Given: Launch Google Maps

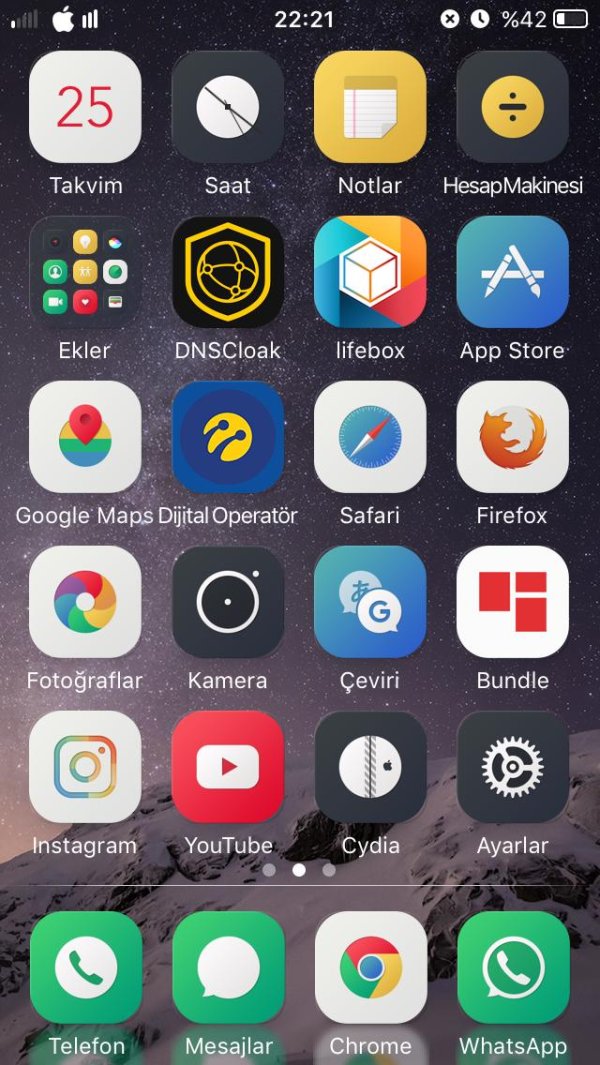Looking at the screenshot, I should click(x=85, y=437).
